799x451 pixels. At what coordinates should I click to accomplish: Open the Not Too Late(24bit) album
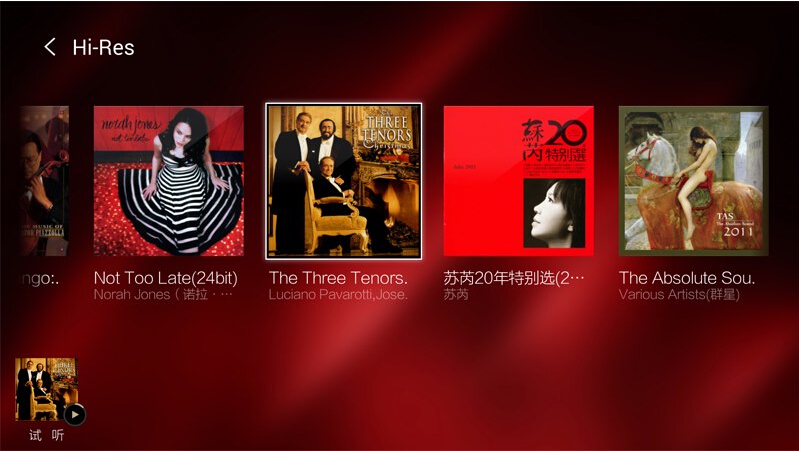click(168, 181)
